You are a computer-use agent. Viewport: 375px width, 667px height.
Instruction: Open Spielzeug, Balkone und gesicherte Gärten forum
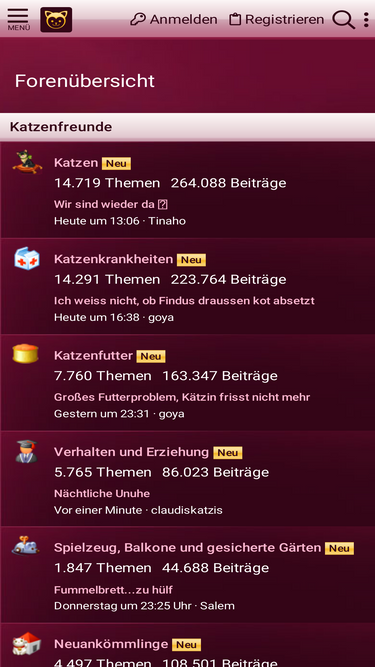(x=188, y=547)
